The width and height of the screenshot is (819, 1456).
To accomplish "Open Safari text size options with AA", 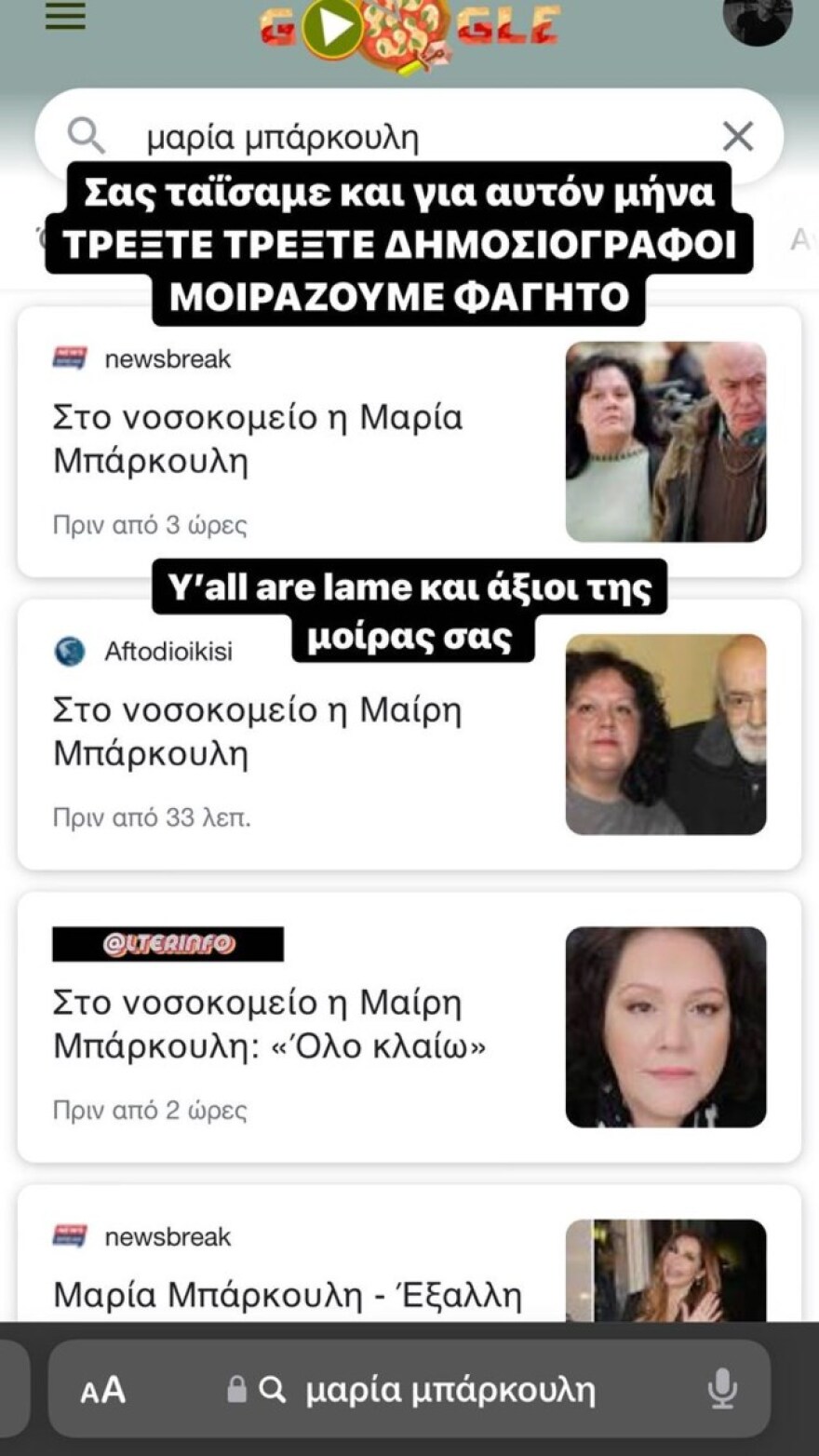I will 102,1391.
